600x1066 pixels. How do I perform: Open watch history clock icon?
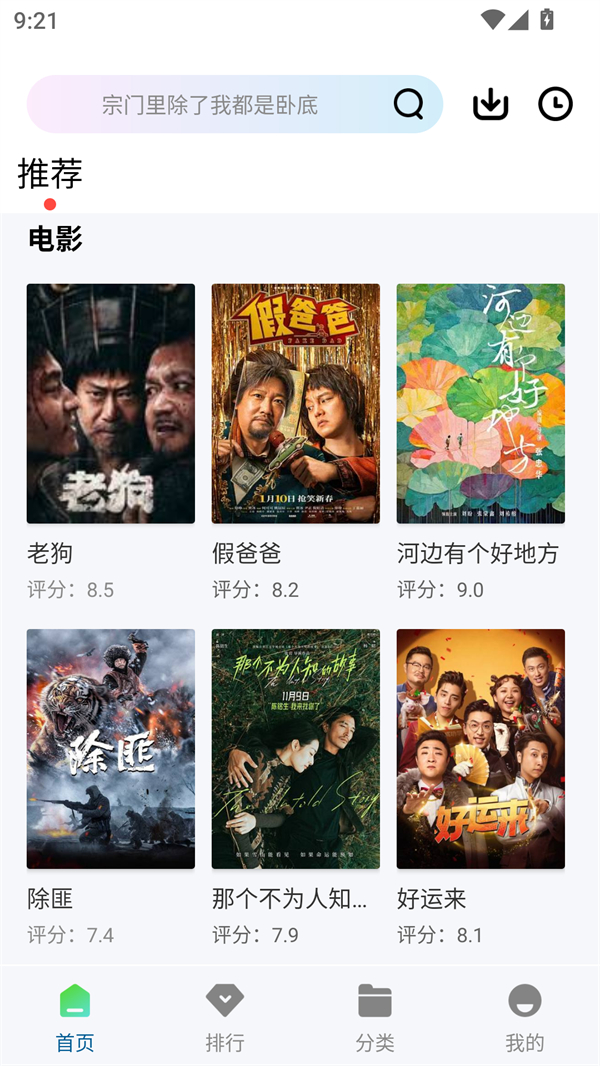click(555, 104)
